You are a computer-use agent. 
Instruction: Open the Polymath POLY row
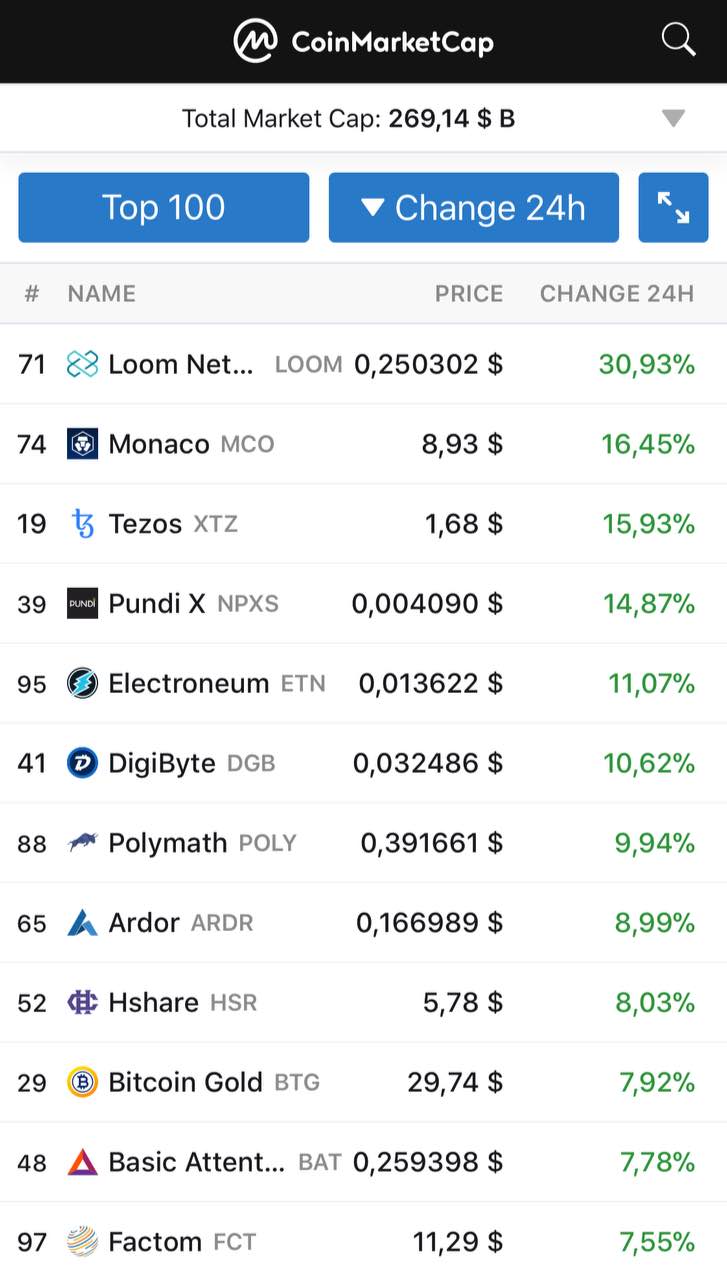click(363, 843)
